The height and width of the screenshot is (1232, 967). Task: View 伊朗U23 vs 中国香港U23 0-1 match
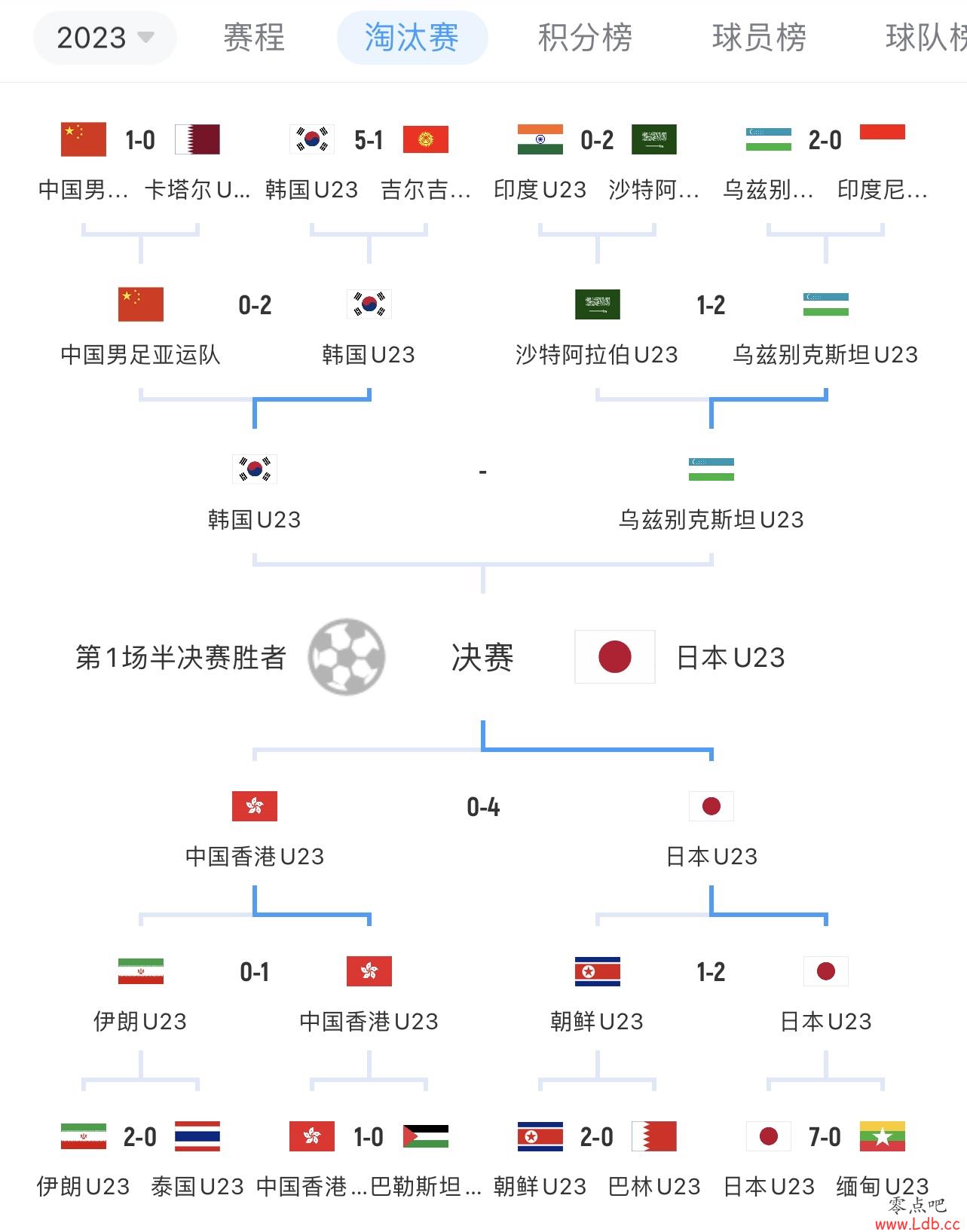click(x=255, y=973)
